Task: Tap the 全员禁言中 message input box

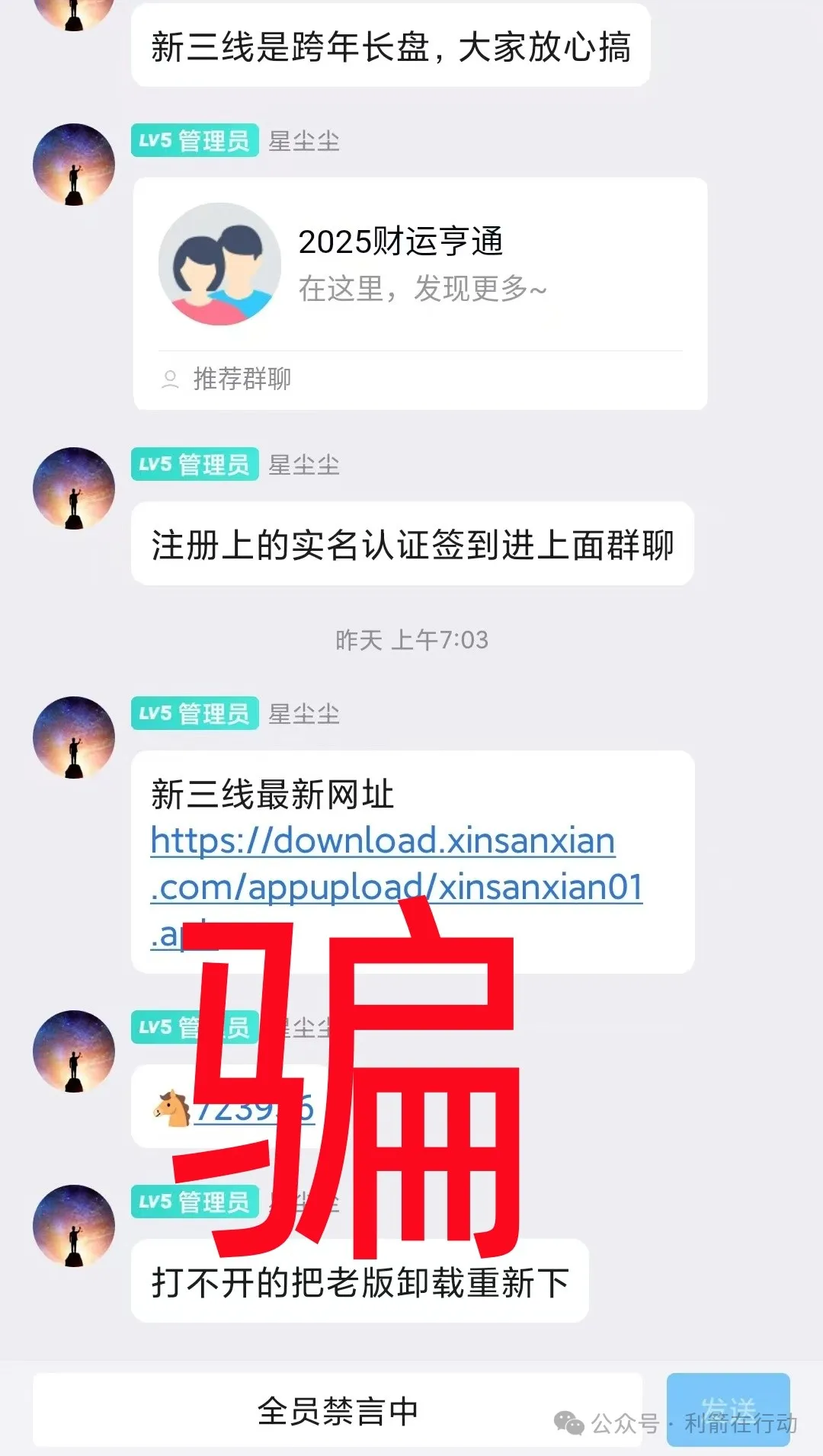Action: click(x=338, y=1410)
